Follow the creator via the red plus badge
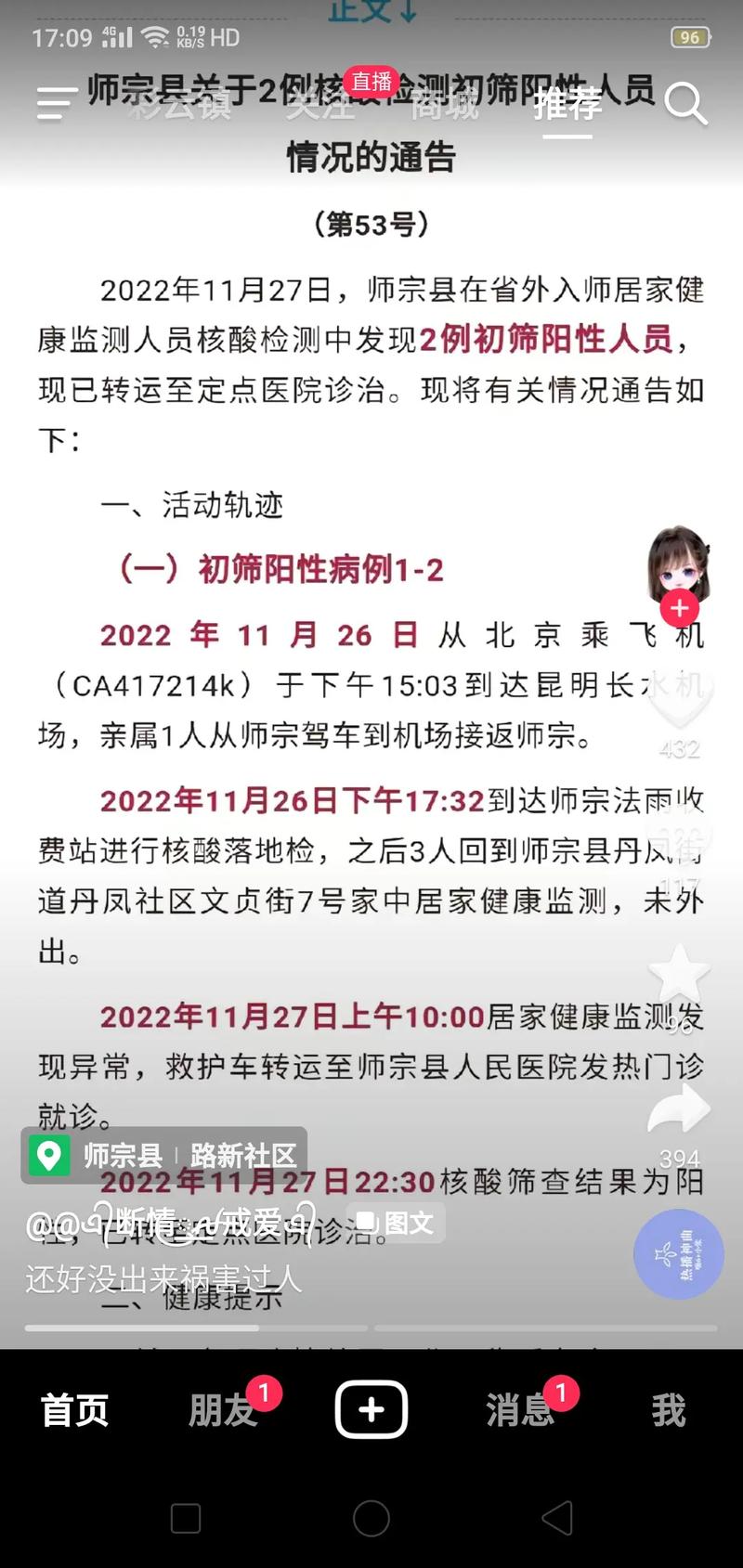The image size is (743, 1568). pyautogui.click(x=679, y=608)
